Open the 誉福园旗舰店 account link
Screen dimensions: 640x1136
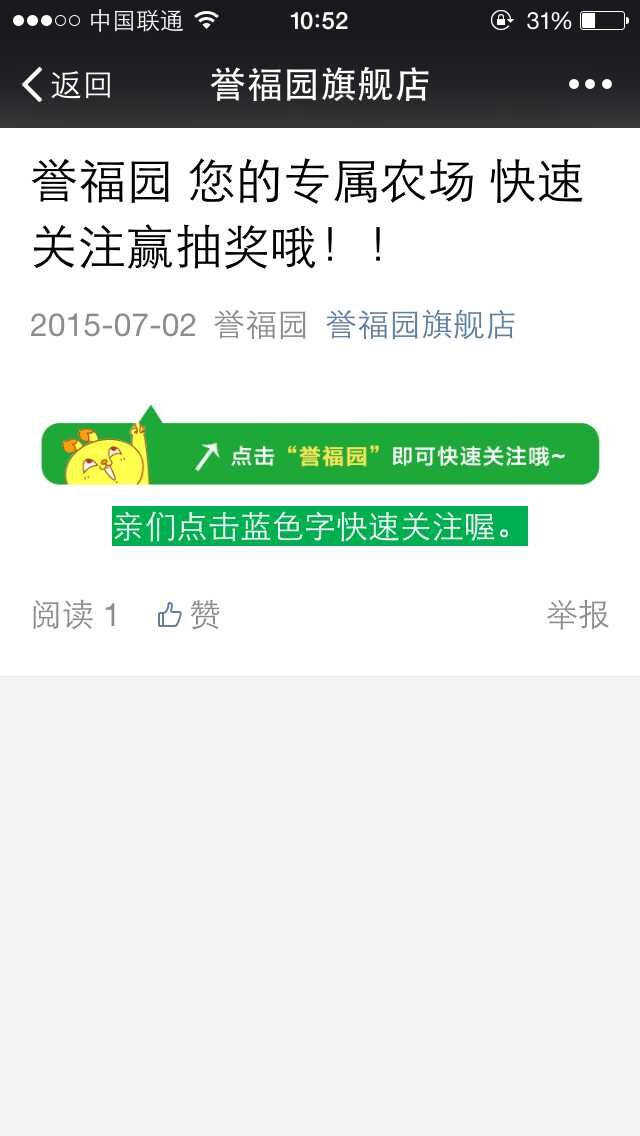421,324
